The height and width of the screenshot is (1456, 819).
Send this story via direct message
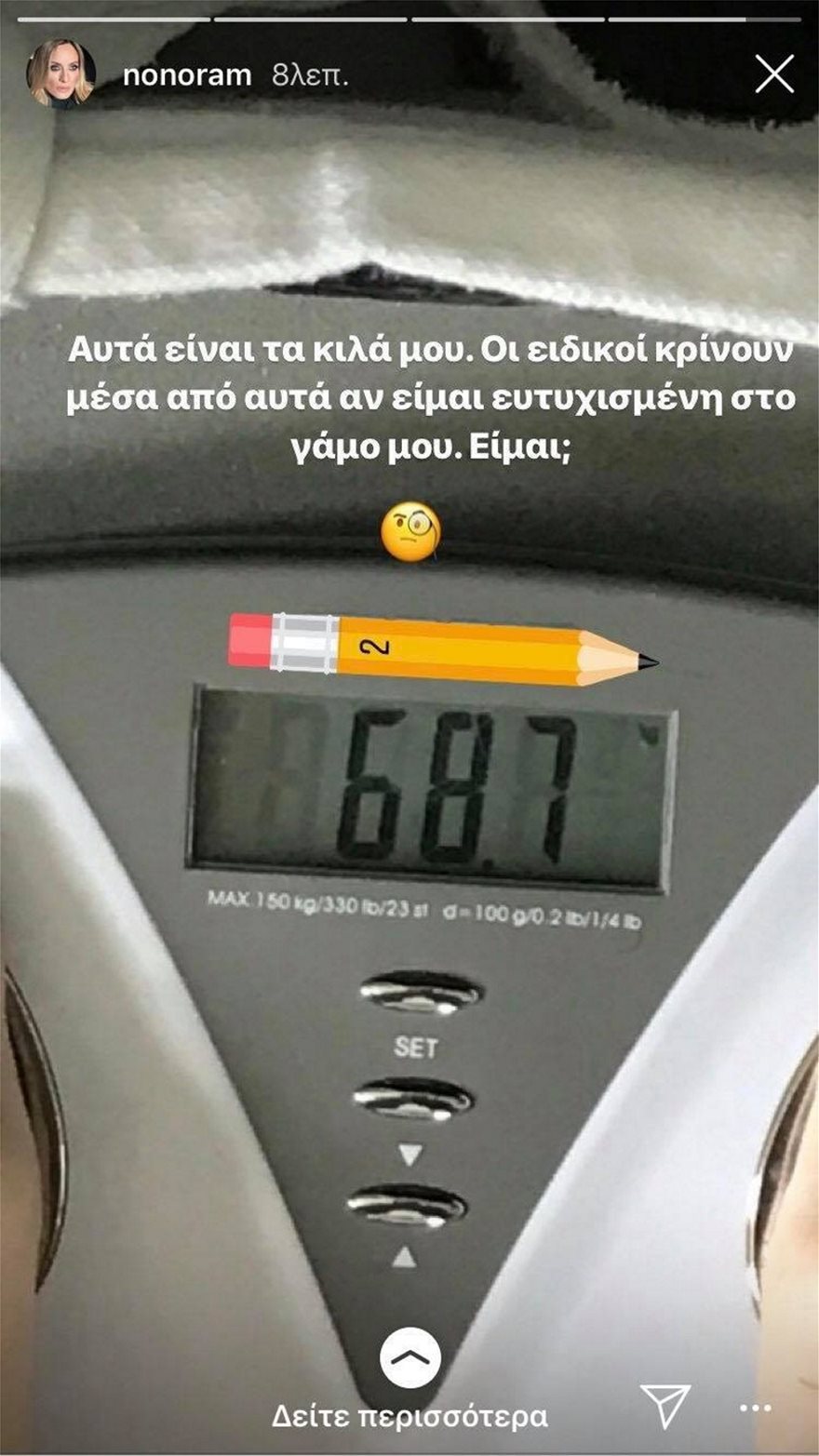(665, 1407)
